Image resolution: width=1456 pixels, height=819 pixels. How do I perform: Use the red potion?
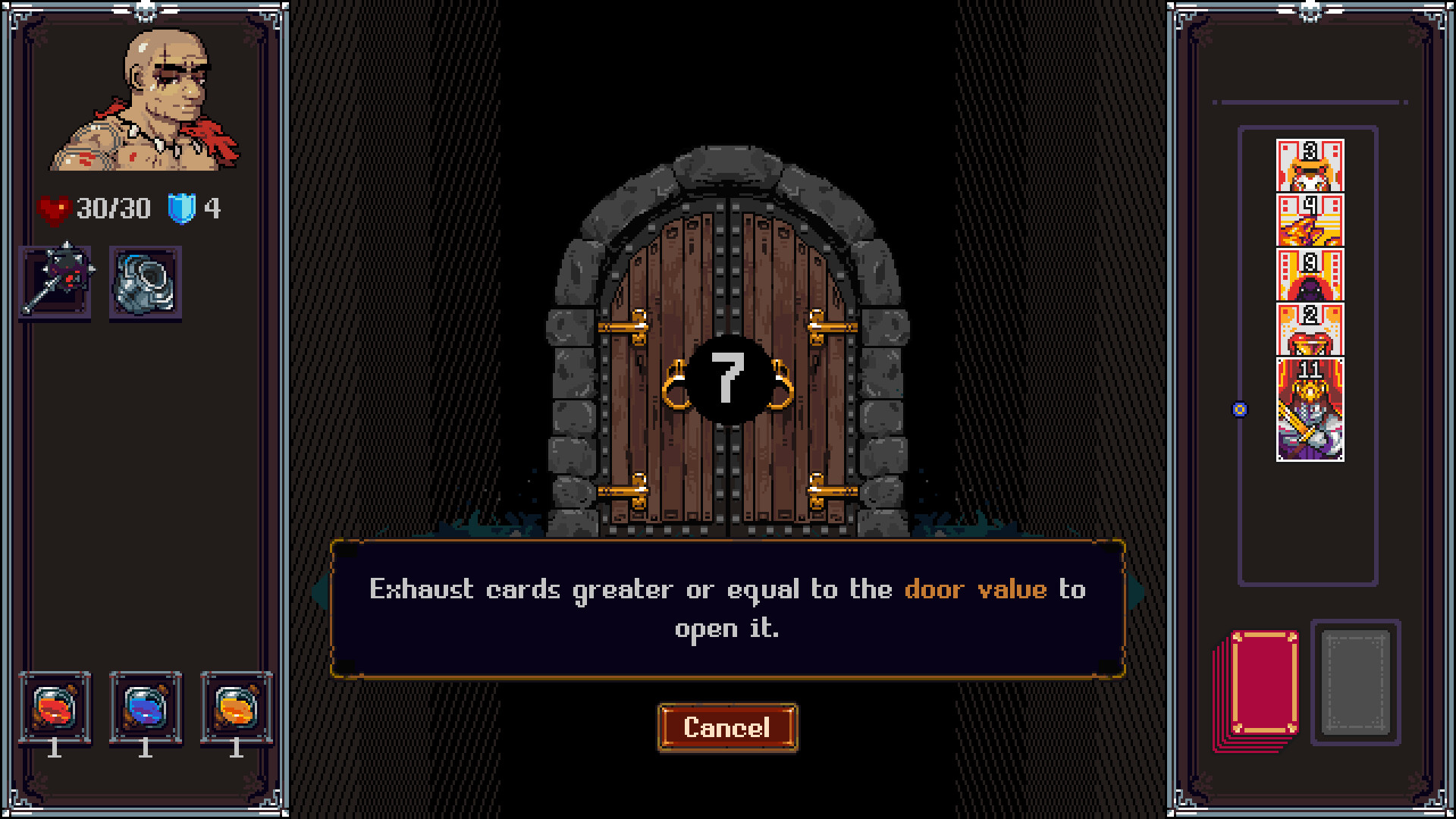55,707
